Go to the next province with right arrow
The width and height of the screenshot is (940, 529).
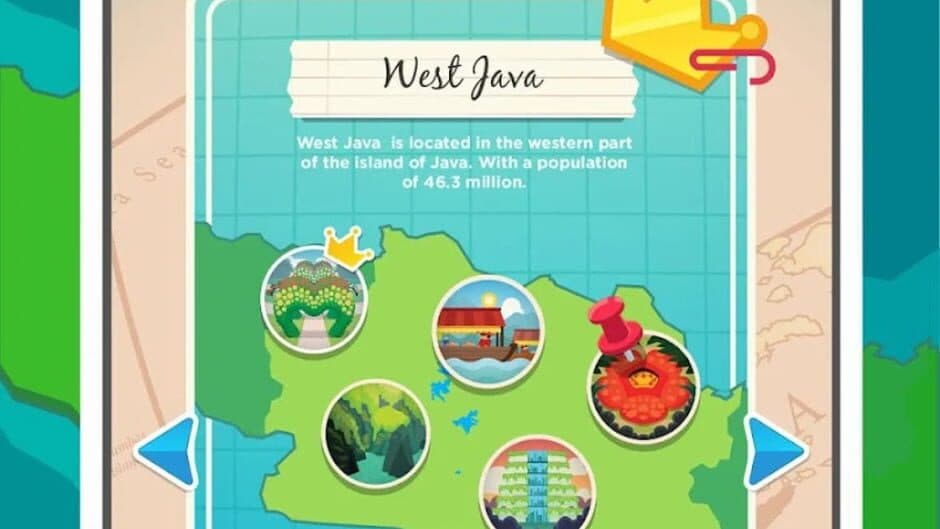point(775,452)
